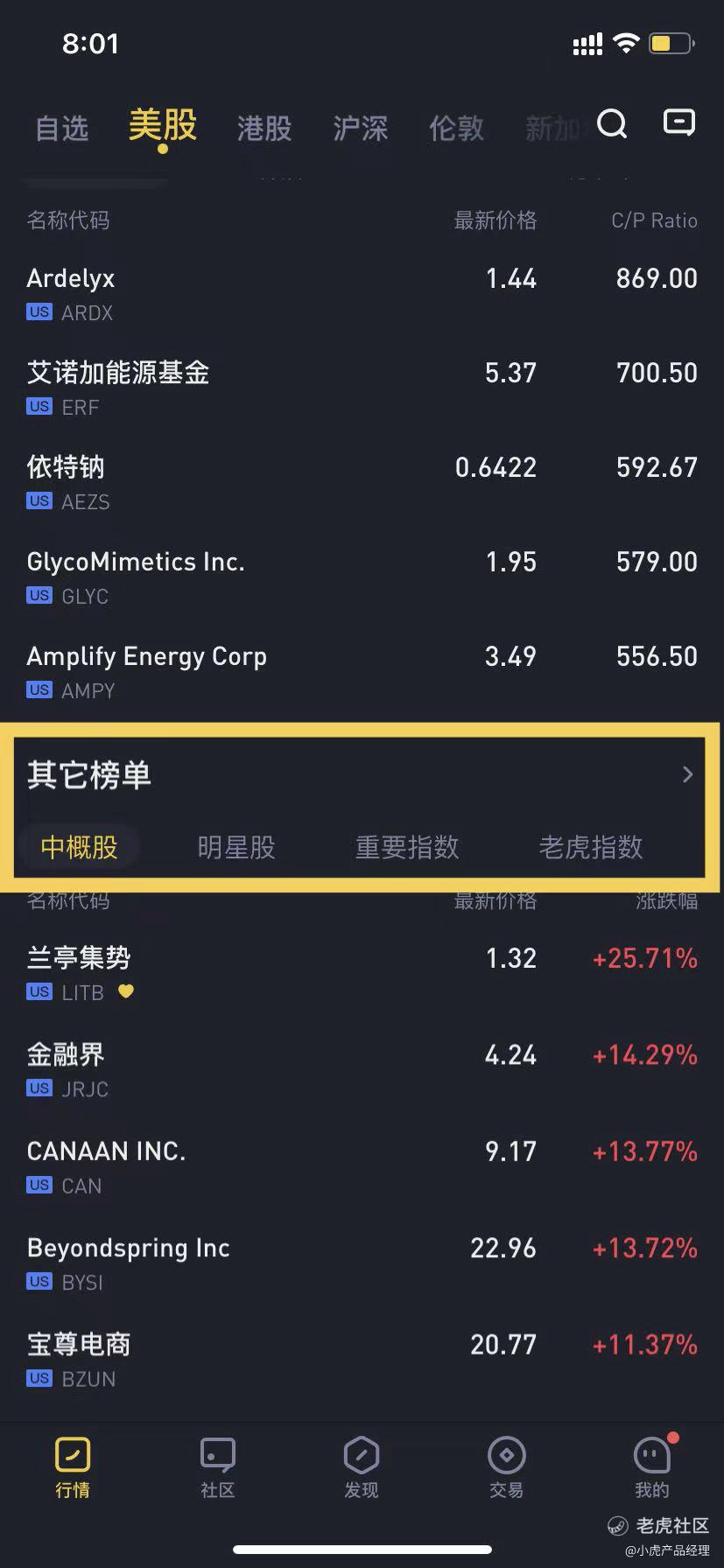The height and width of the screenshot is (1568, 724).
Task: Expand 其它榜单 via the chevron arrow
Action: pos(687,774)
